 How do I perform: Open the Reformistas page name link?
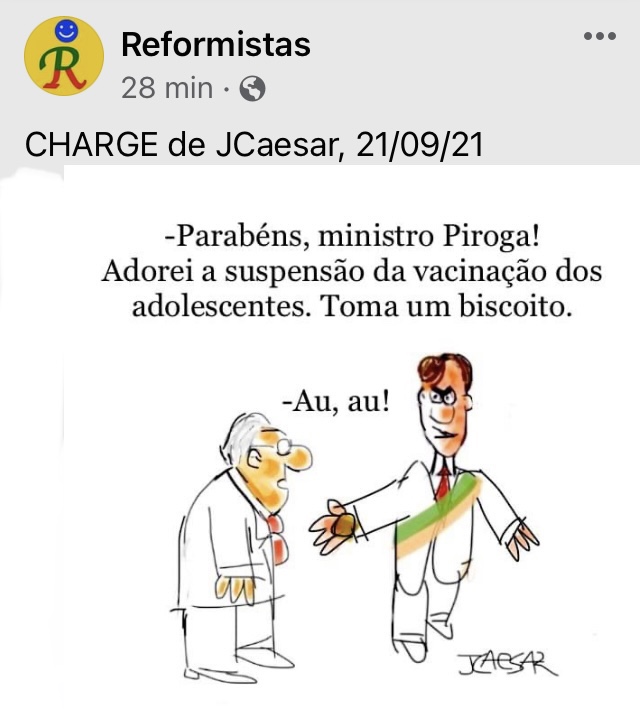pos(215,44)
